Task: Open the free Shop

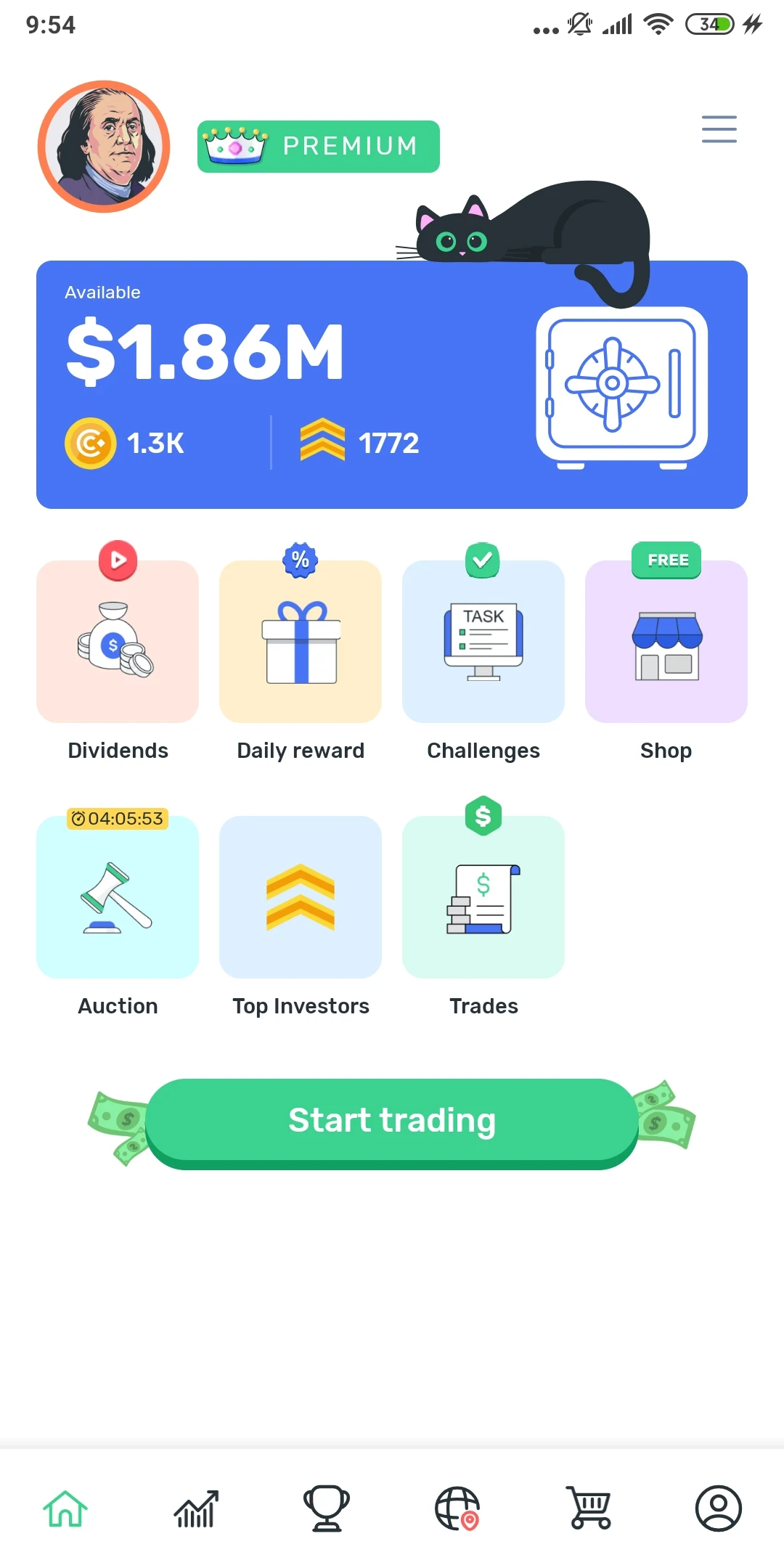Action: 665,642
